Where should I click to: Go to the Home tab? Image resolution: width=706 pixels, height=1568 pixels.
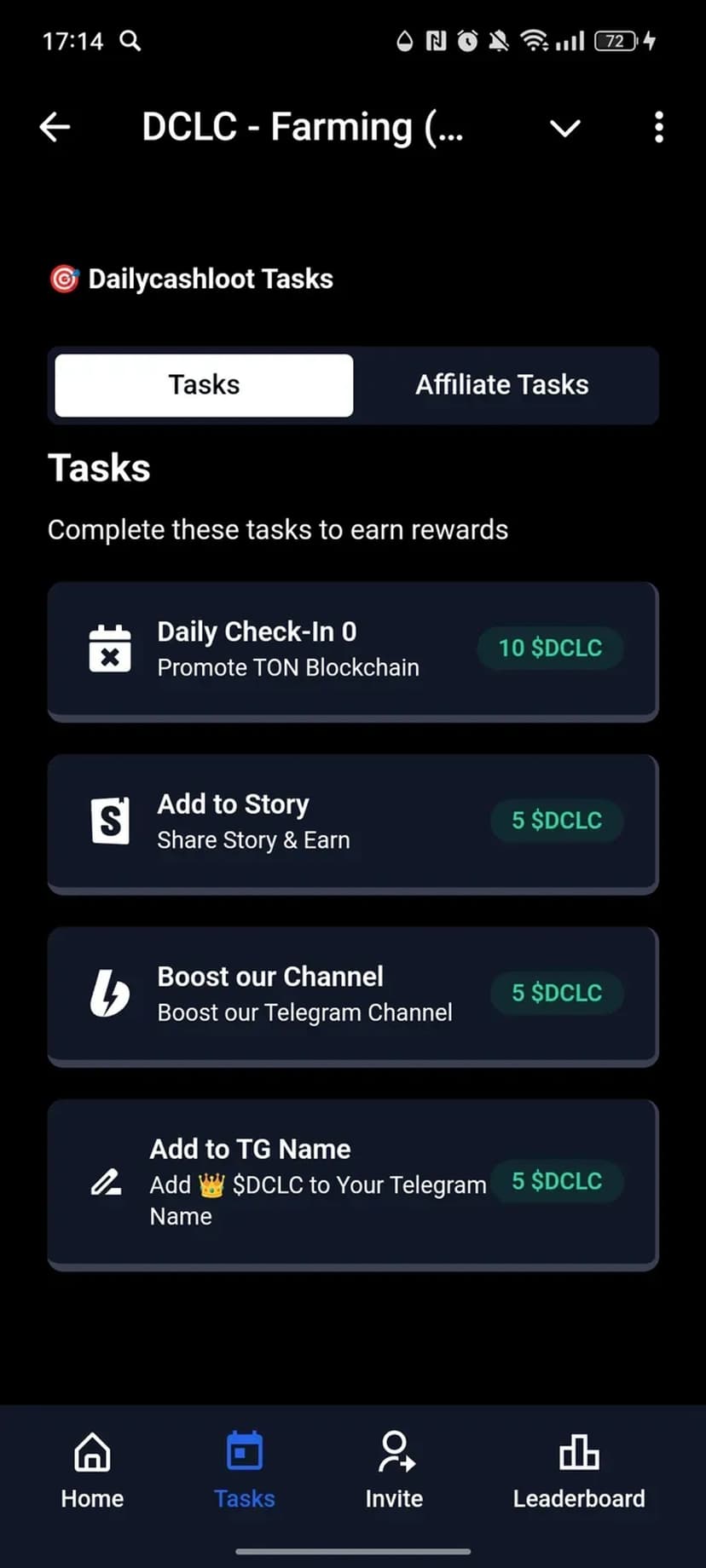point(92,1469)
